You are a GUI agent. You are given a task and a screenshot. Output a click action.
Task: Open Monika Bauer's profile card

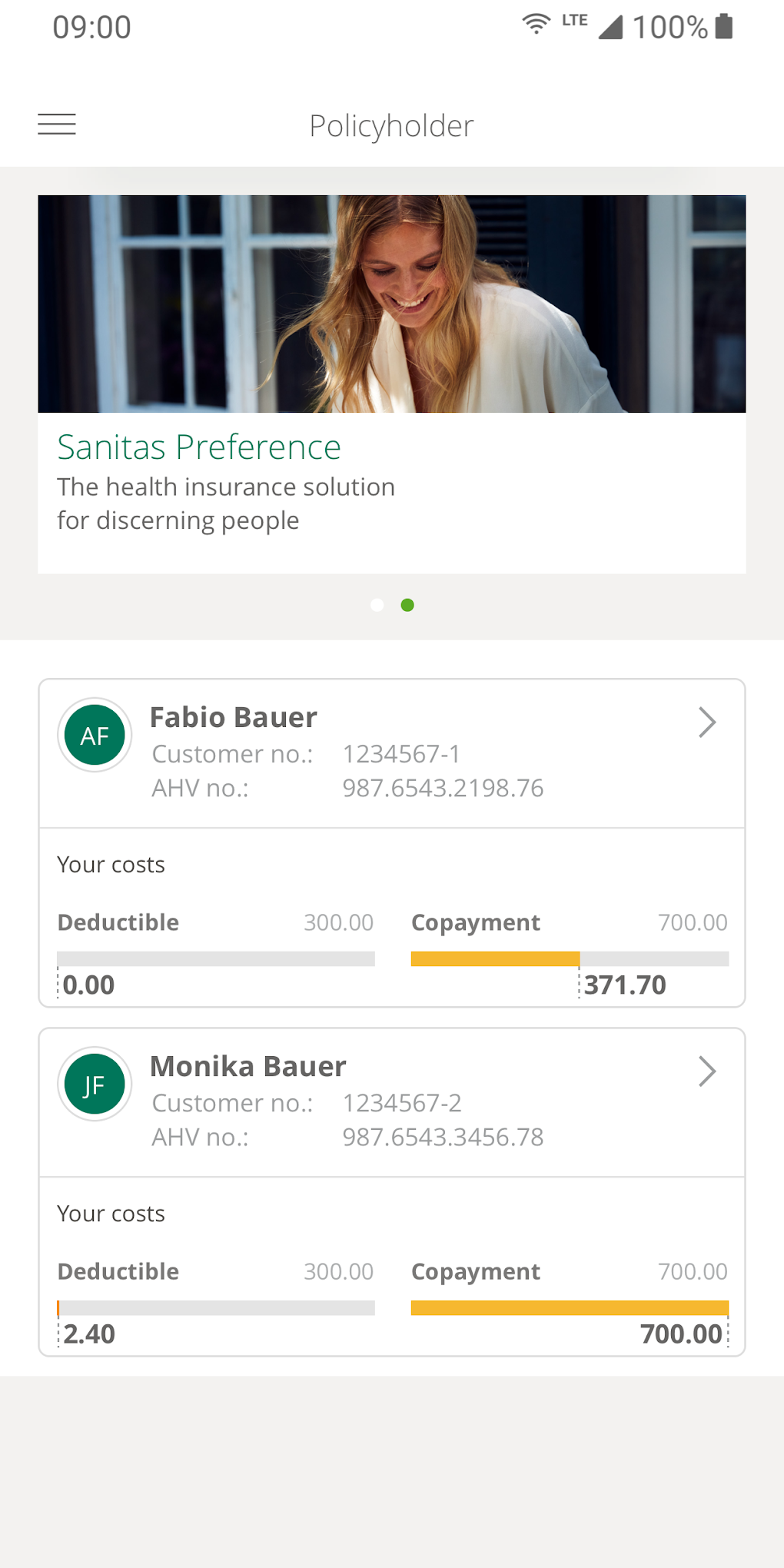pyautogui.click(x=392, y=1101)
